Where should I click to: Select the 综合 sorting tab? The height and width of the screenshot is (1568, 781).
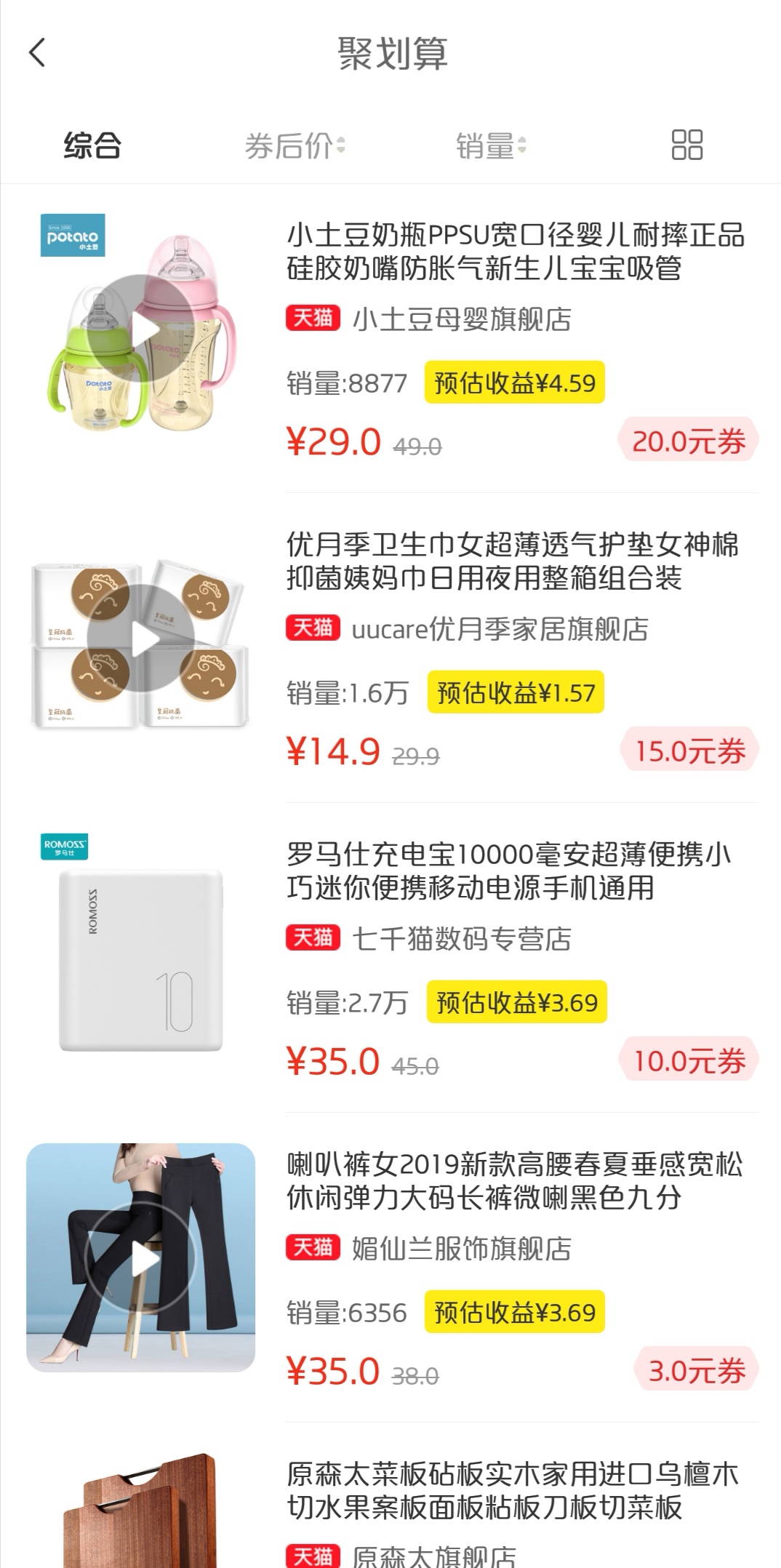tap(92, 145)
